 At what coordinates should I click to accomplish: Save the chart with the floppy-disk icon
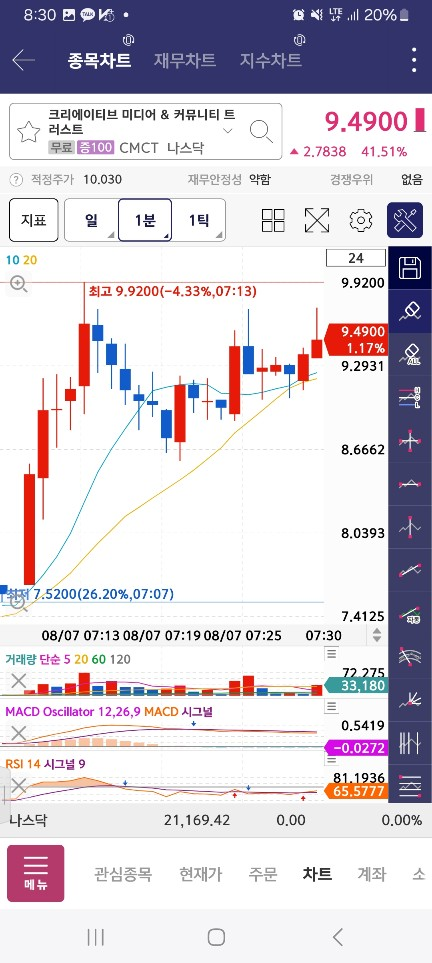pyautogui.click(x=410, y=268)
